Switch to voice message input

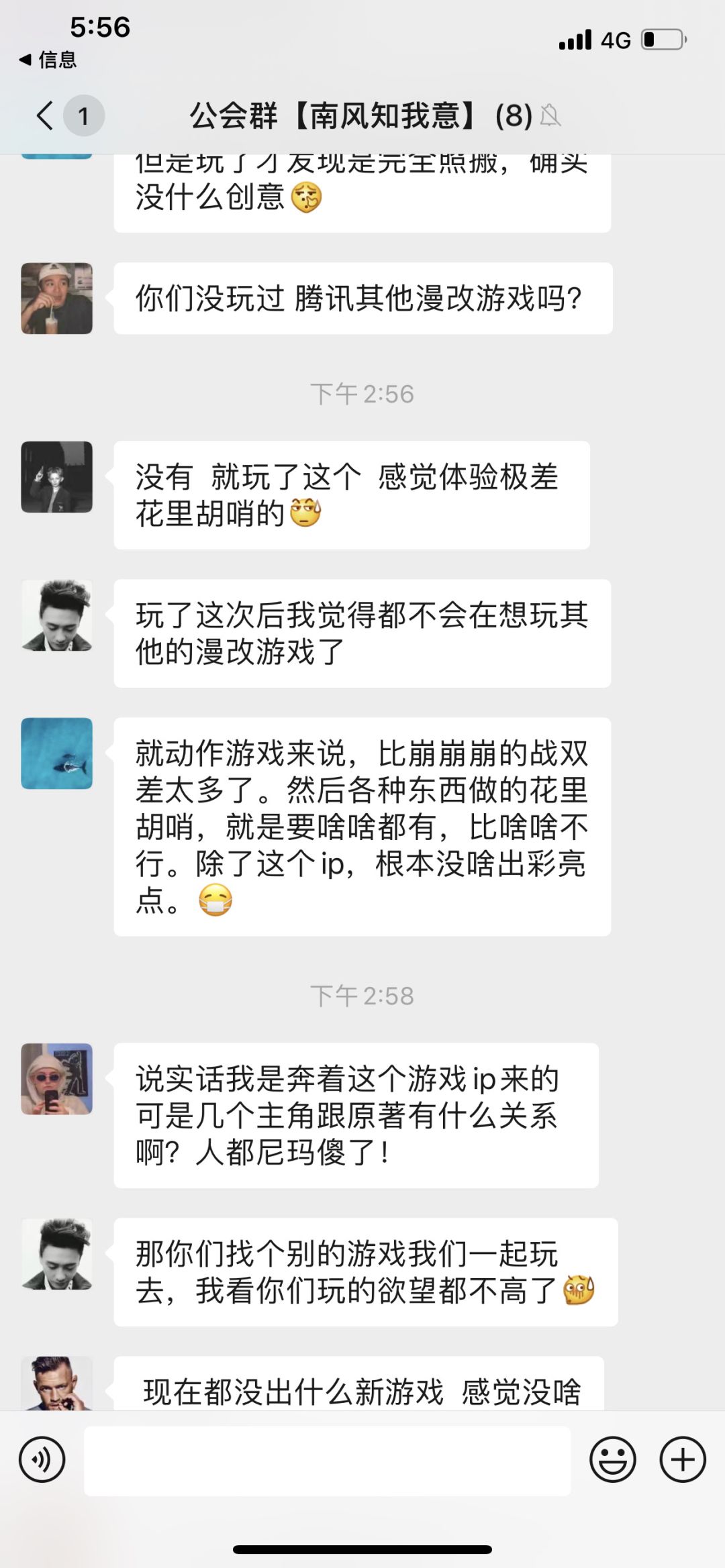pyautogui.click(x=42, y=1459)
